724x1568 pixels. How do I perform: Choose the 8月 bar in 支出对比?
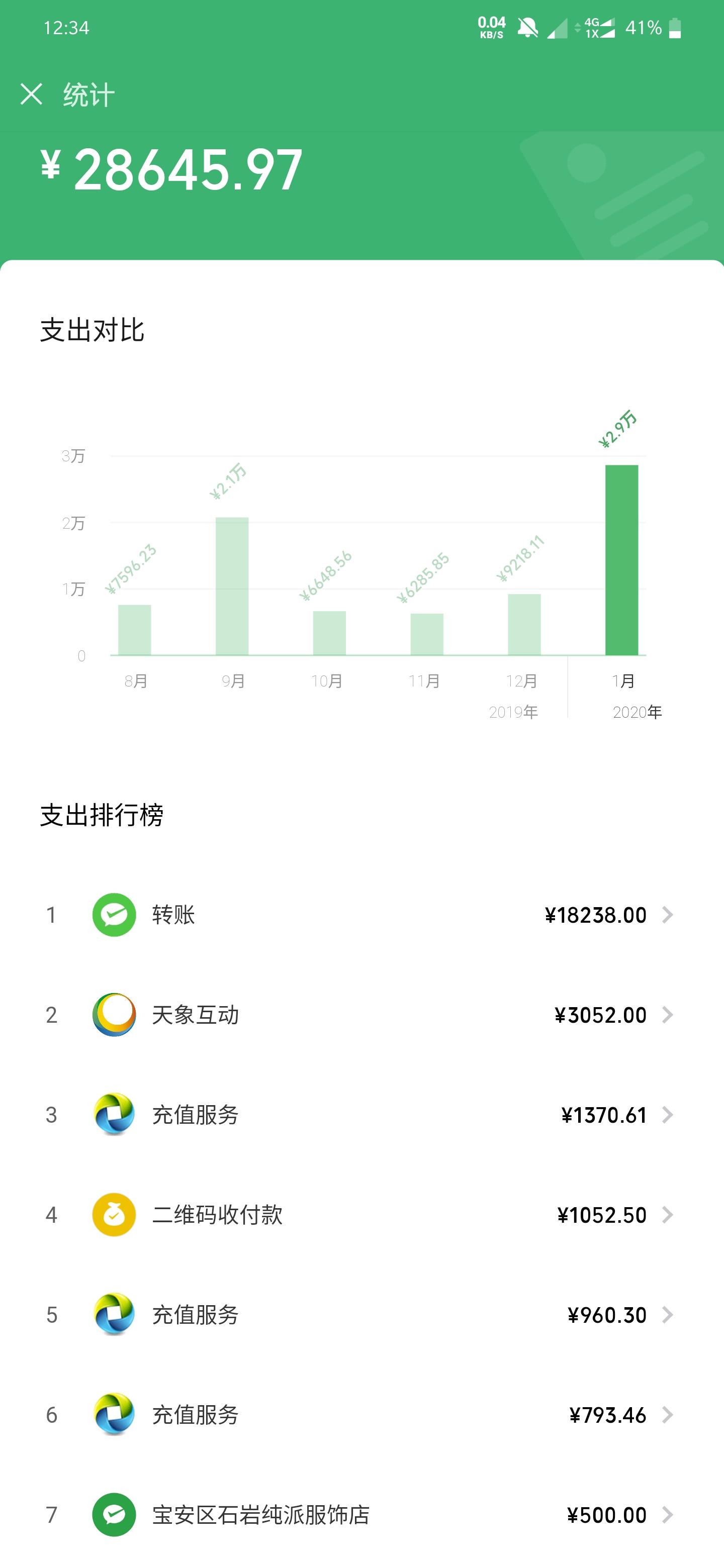tap(135, 630)
